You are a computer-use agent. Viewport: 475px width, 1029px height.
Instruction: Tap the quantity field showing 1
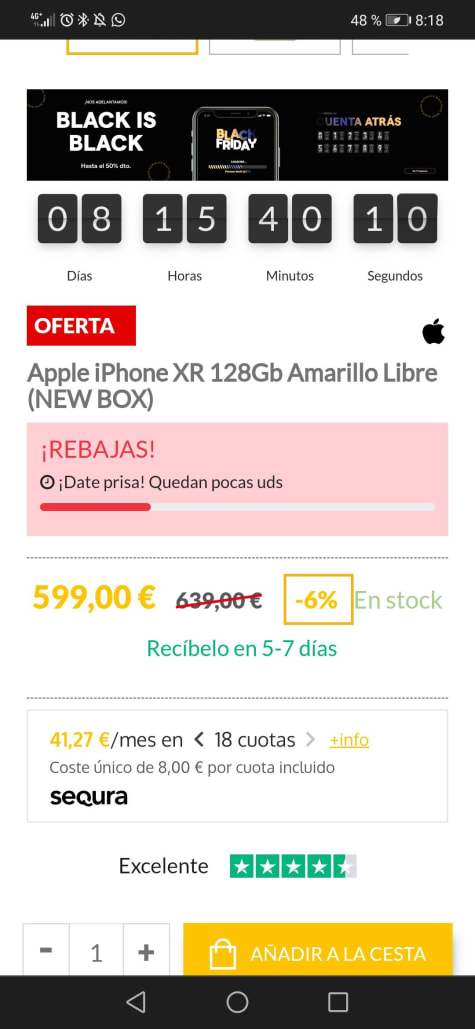(x=96, y=950)
